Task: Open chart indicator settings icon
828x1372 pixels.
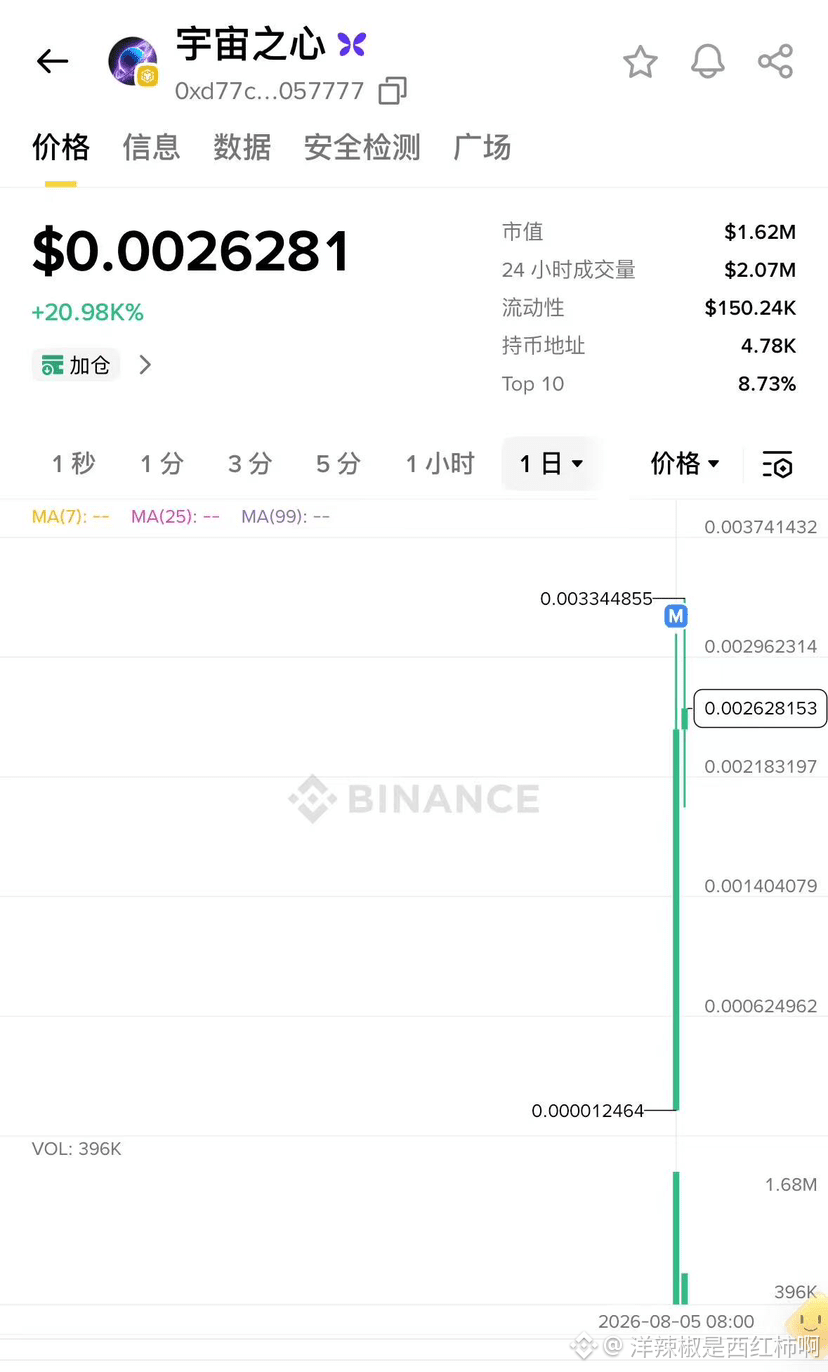Action: tap(777, 464)
